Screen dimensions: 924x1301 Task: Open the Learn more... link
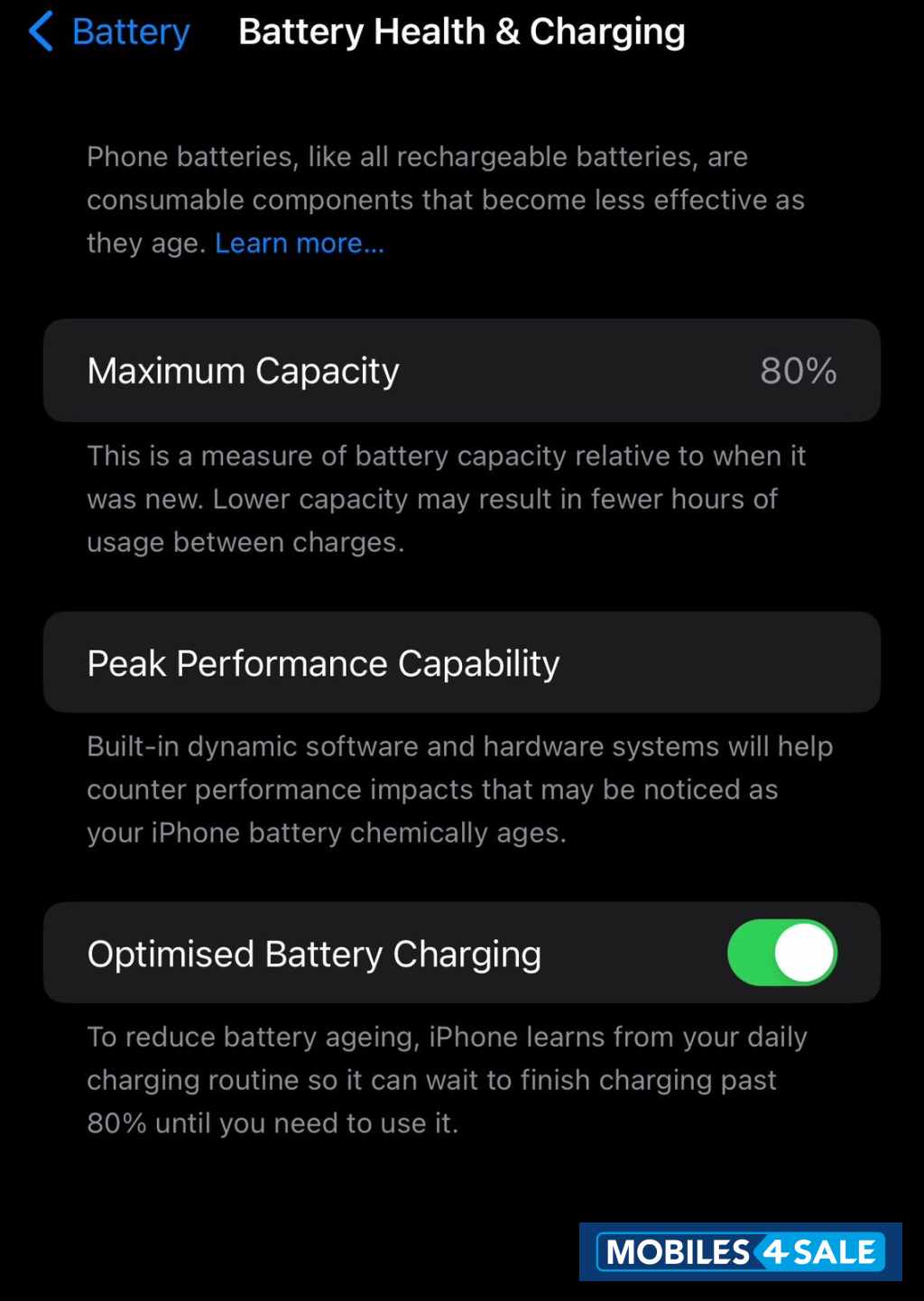[x=300, y=243]
